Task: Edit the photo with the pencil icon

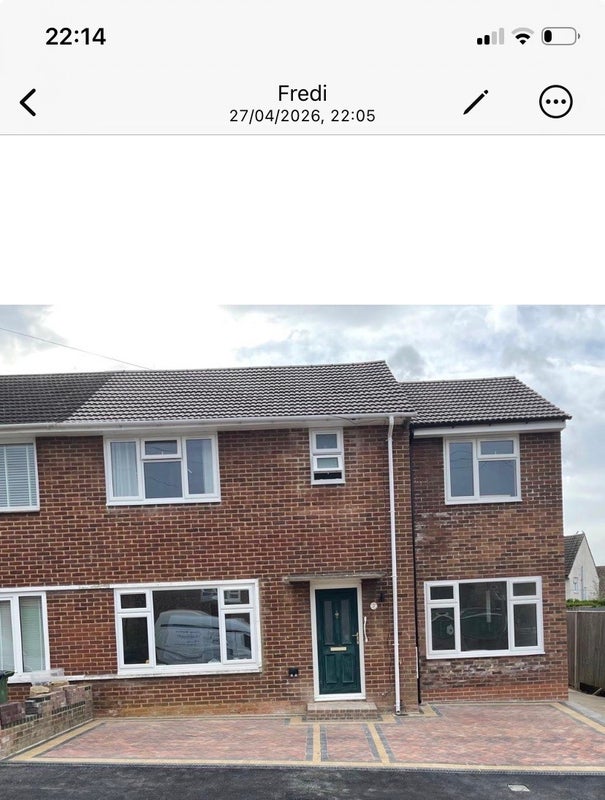Action: (476, 102)
